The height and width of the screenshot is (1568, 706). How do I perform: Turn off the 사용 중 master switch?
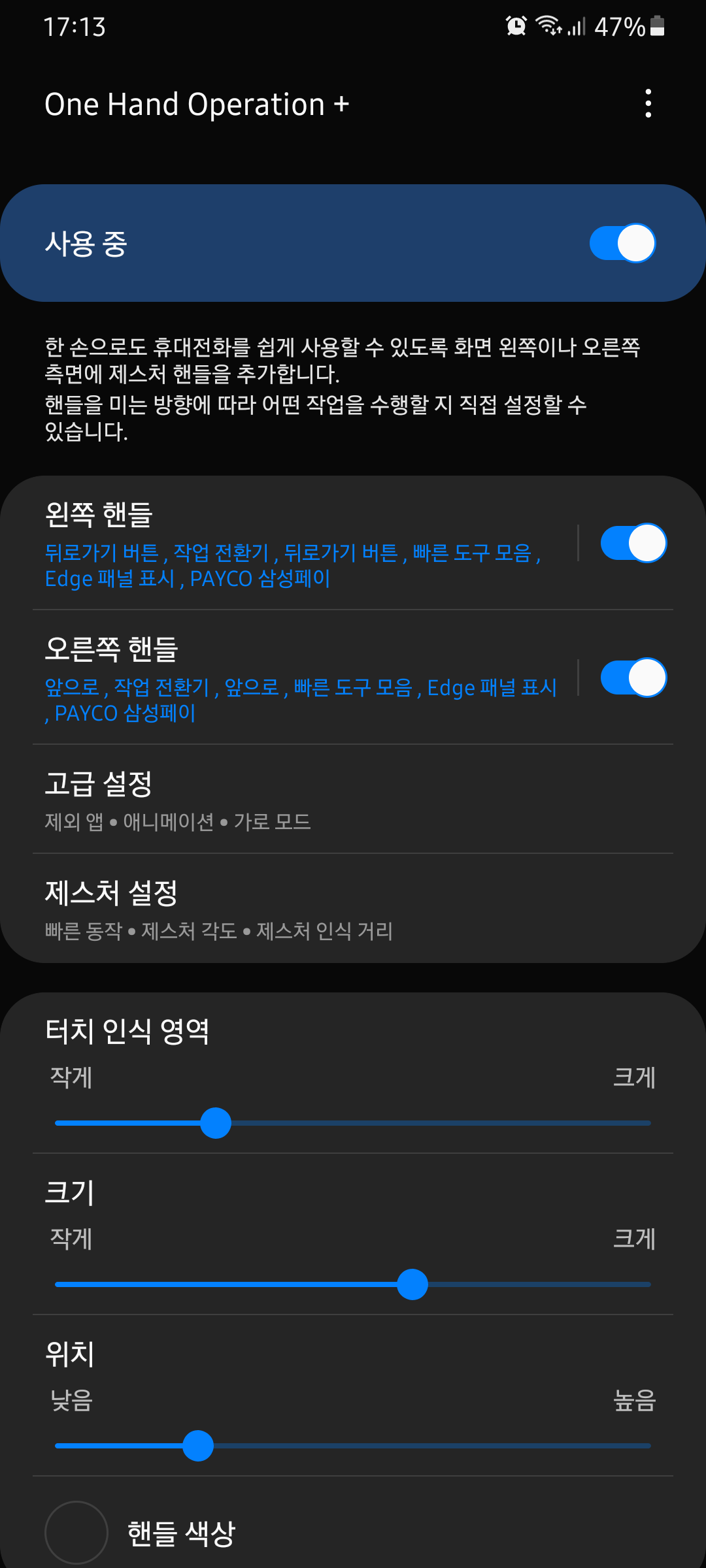point(622,243)
